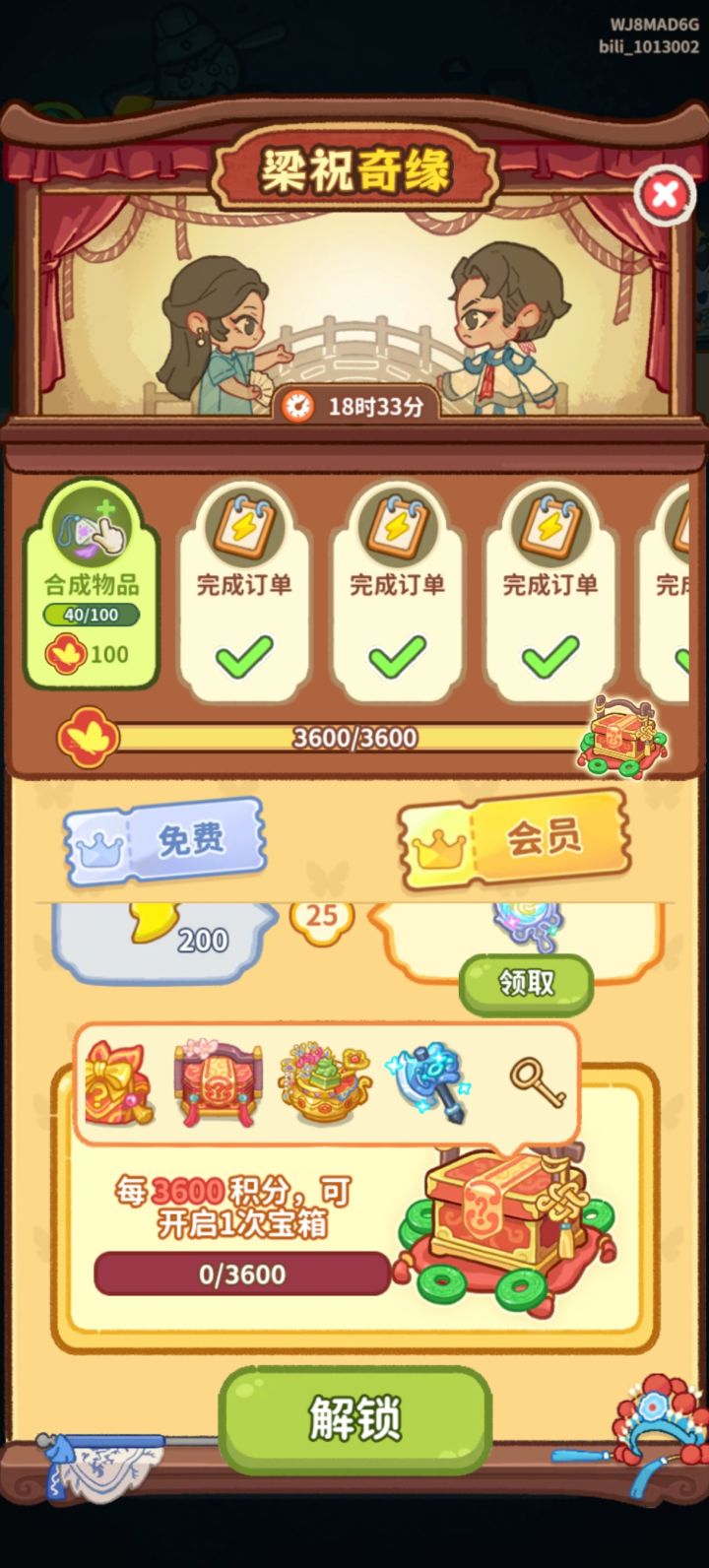709x1568 pixels.
Task: Click the green checkmark on third 完成订单 card
Action: (549, 653)
